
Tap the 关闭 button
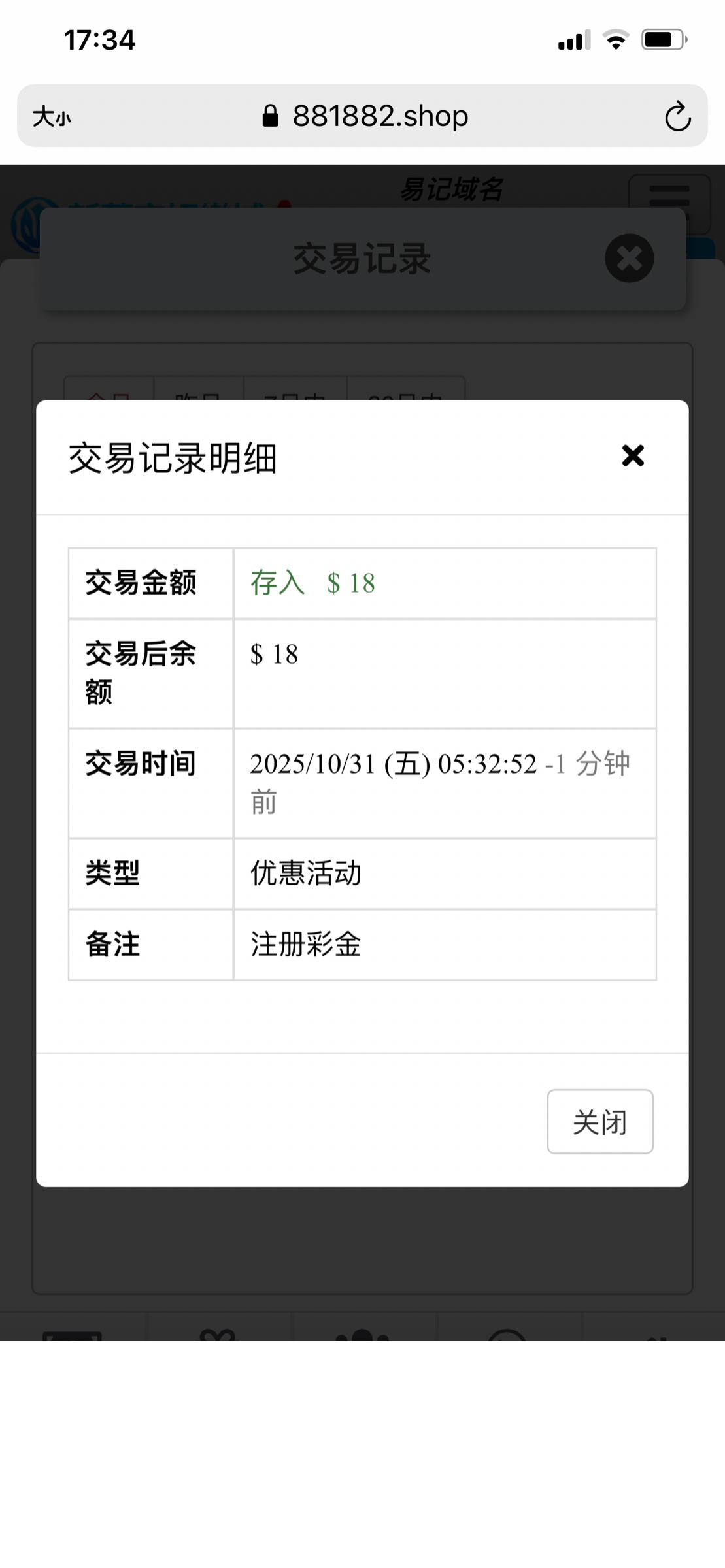click(x=599, y=1122)
